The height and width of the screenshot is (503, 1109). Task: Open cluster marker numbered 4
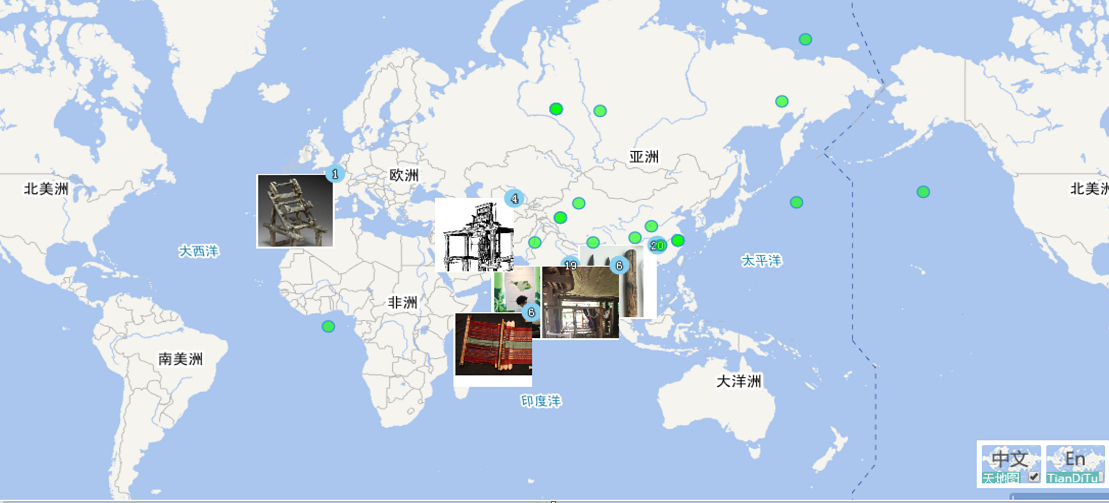click(x=514, y=198)
